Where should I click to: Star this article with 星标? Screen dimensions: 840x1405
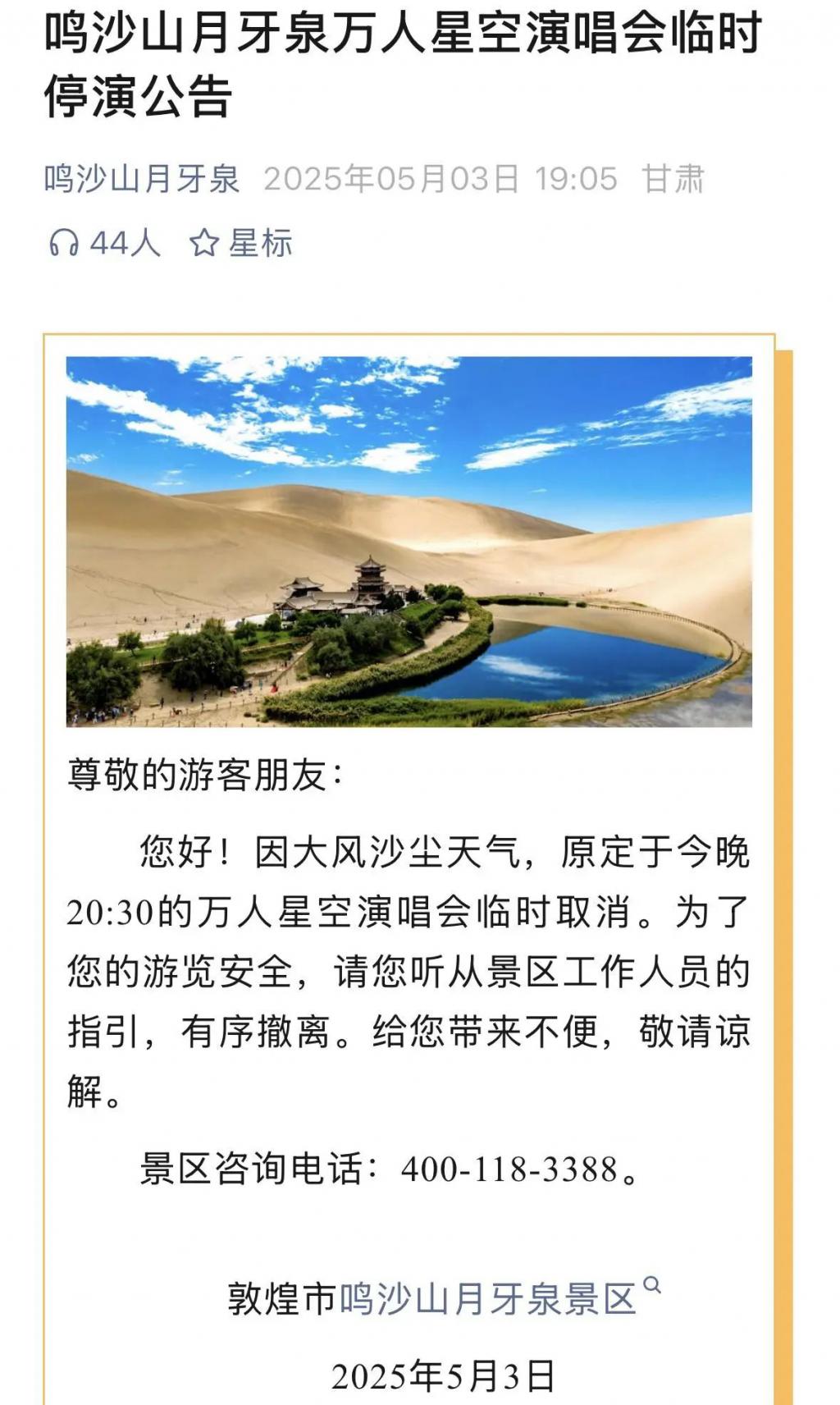tap(241, 243)
